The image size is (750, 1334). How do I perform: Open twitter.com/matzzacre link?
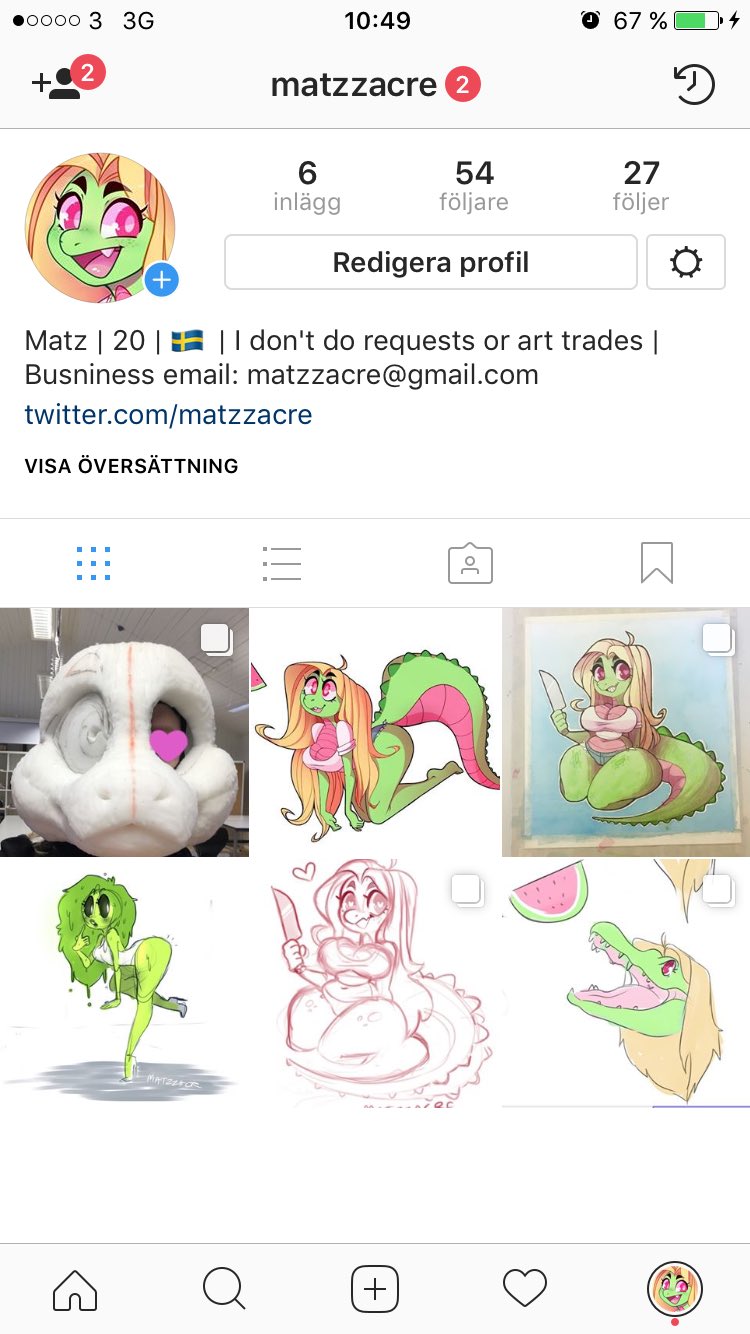[x=168, y=414]
